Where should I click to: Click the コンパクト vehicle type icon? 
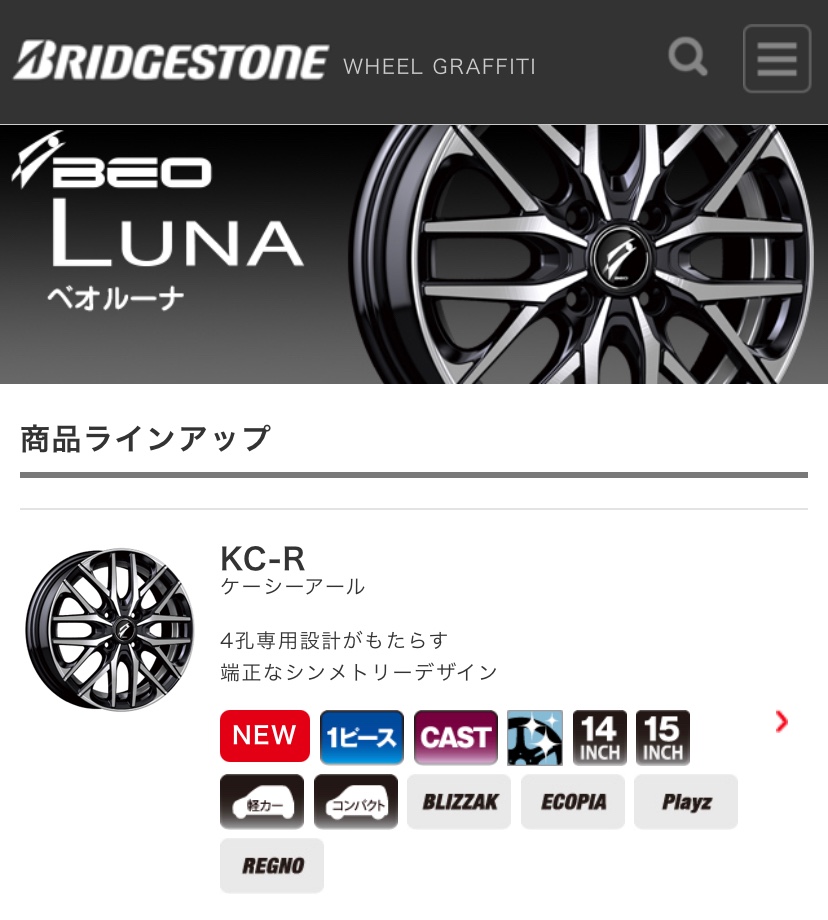(x=355, y=801)
